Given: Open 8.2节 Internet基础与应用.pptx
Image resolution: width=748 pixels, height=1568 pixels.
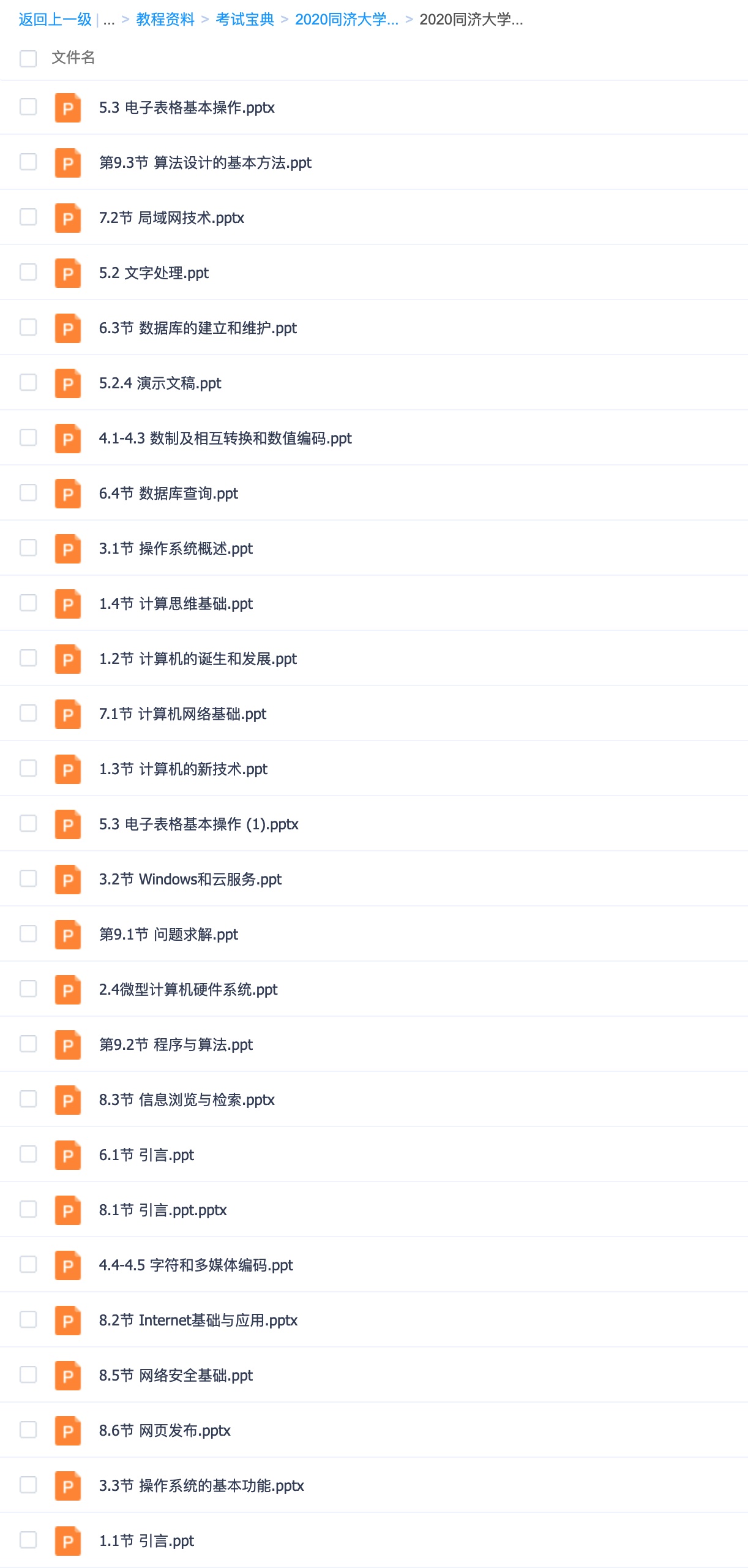Looking at the screenshot, I should [x=198, y=1321].
